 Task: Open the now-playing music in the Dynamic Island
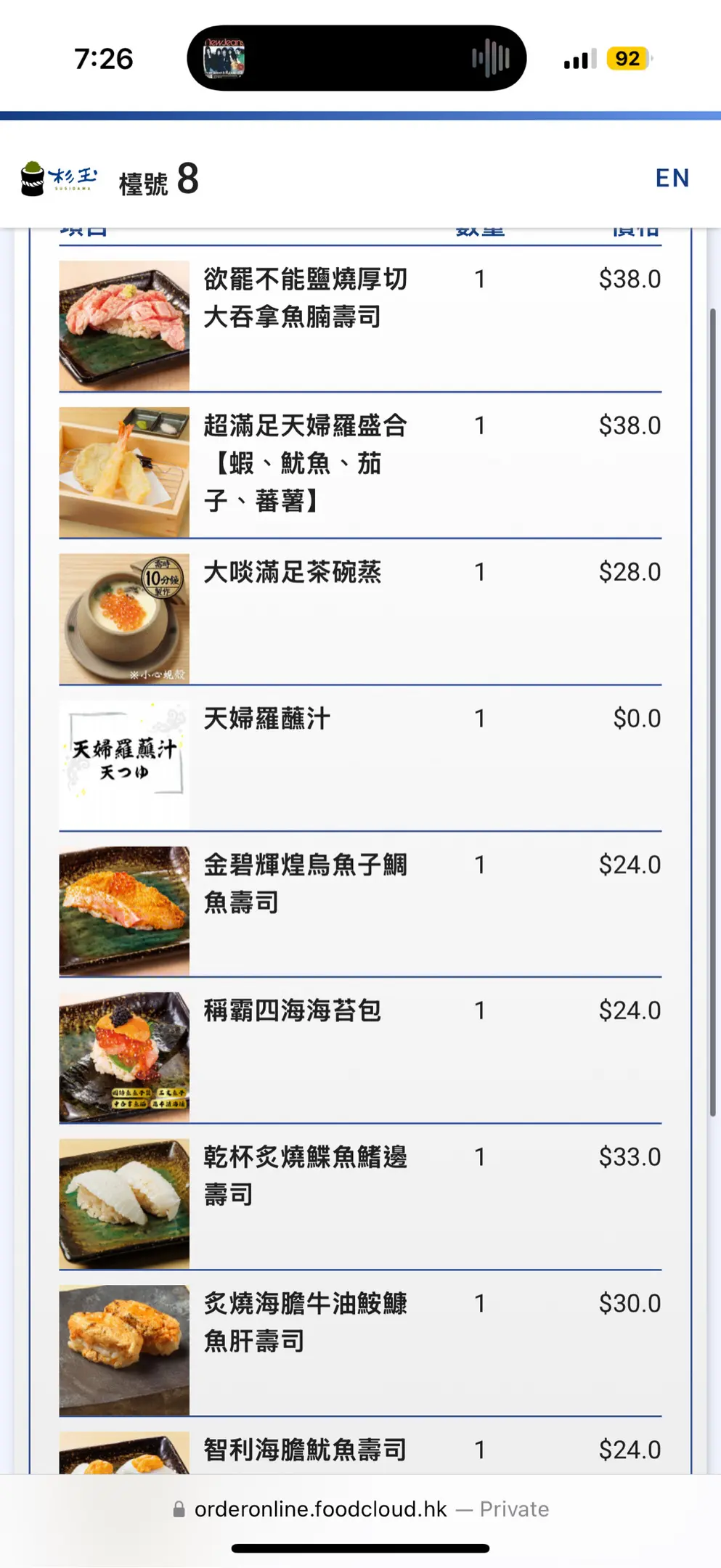click(x=356, y=58)
